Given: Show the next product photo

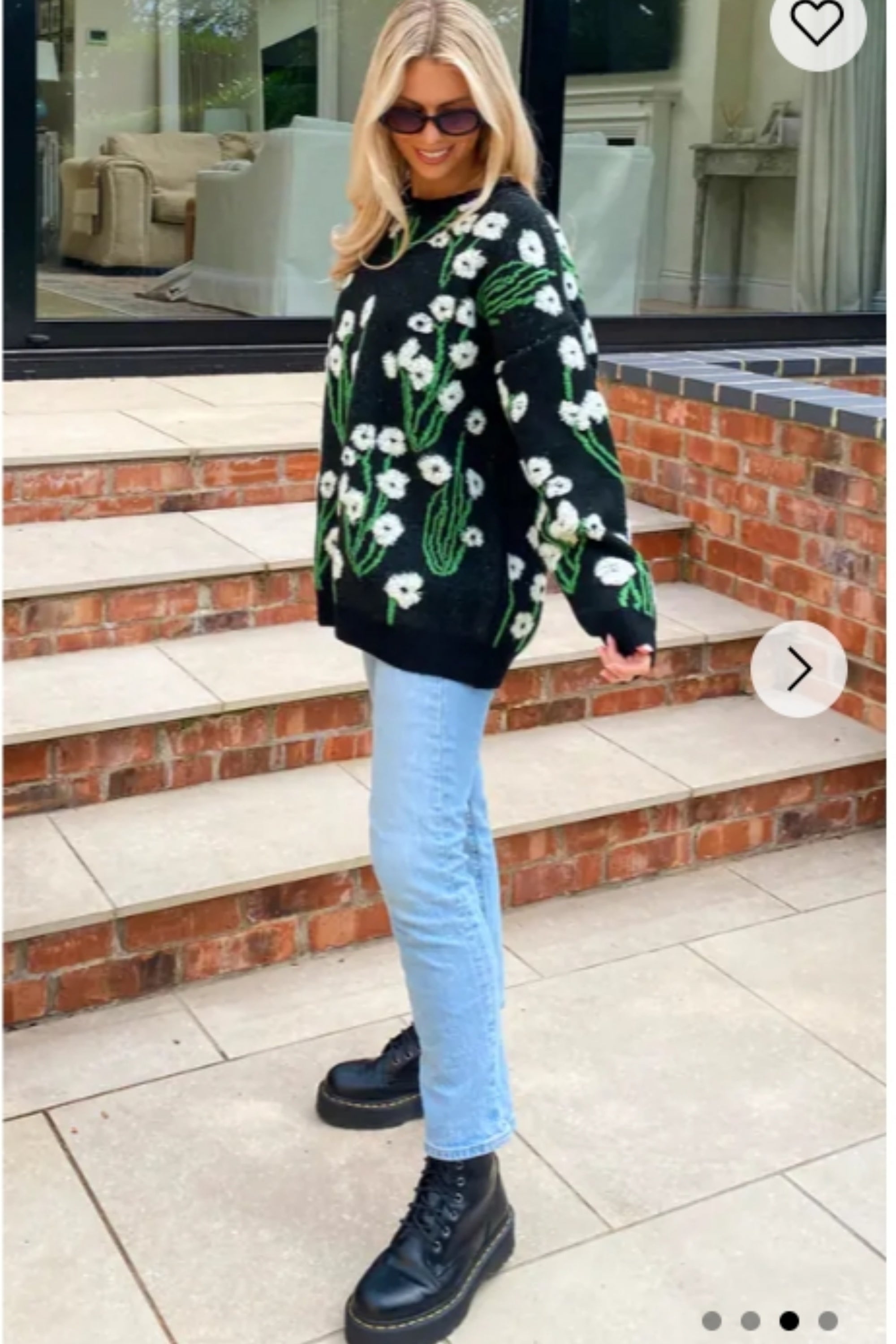Looking at the screenshot, I should [x=798, y=668].
